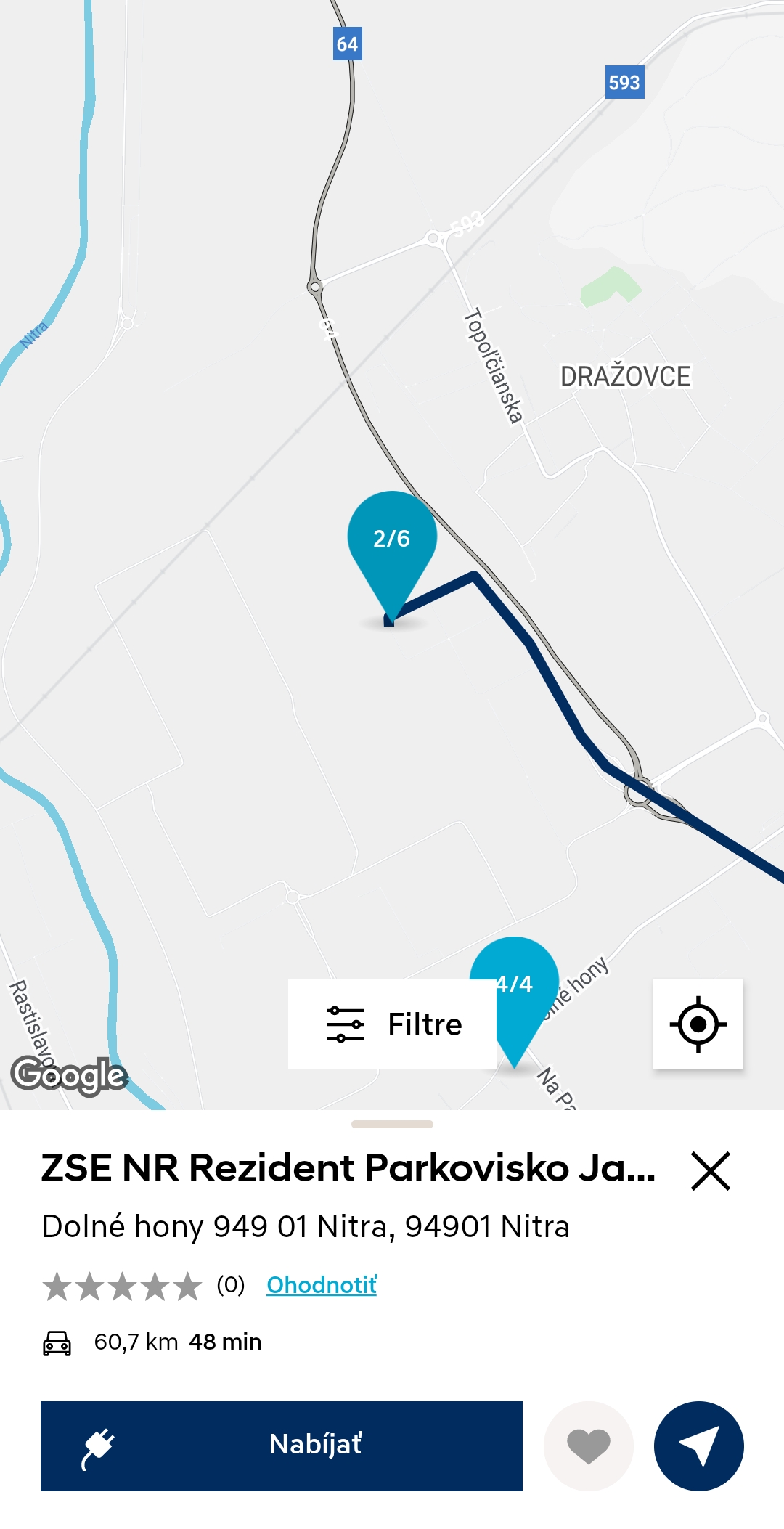Add station to favorites with heart
Image resolution: width=784 pixels, height=1529 pixels.
click(588, 1446)
